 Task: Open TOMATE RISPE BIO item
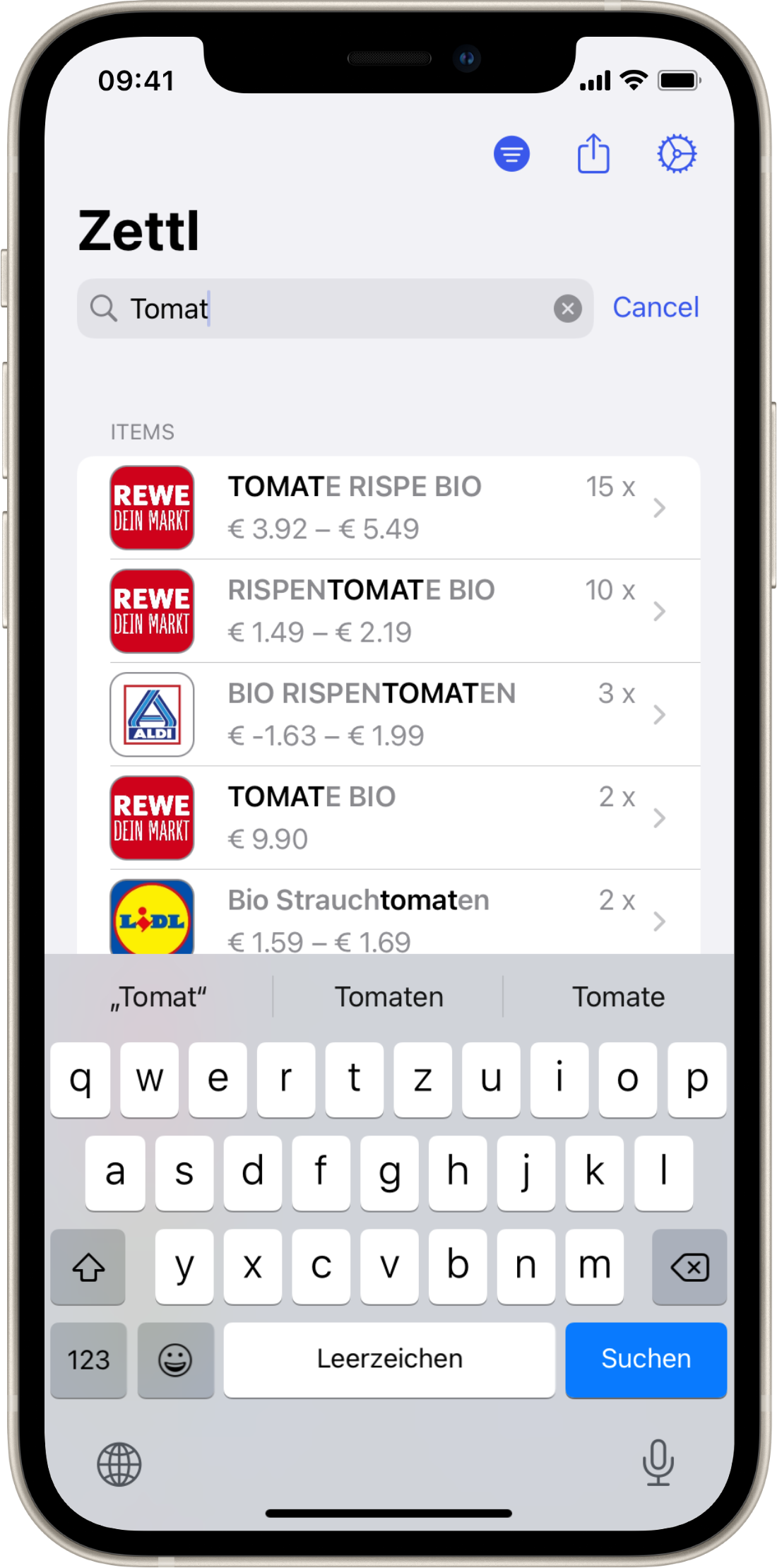pyautogui.click(x=389, y=507)
